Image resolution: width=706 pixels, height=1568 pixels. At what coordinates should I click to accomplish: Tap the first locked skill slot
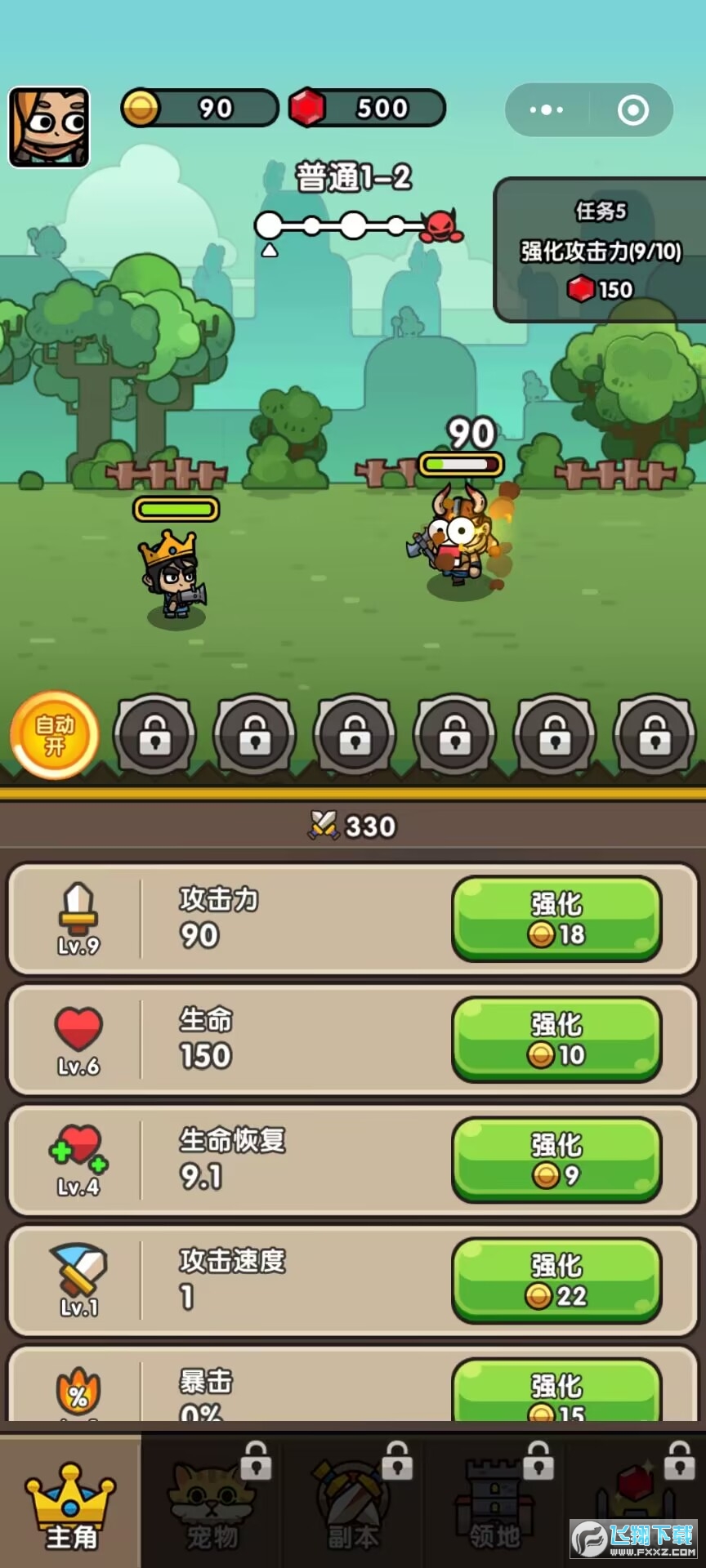pos(154,735)
